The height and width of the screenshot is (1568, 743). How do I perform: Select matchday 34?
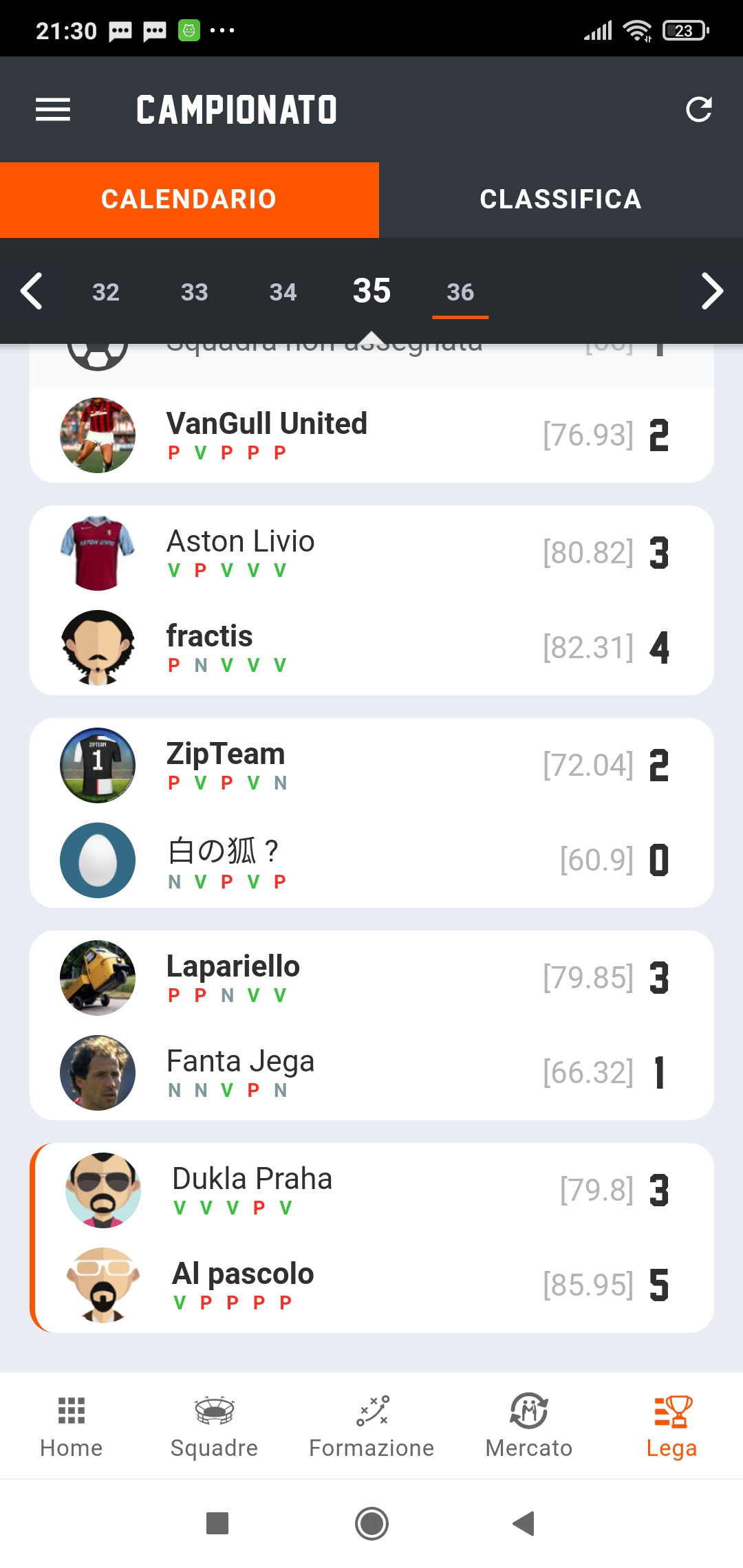tap(283, 292)
